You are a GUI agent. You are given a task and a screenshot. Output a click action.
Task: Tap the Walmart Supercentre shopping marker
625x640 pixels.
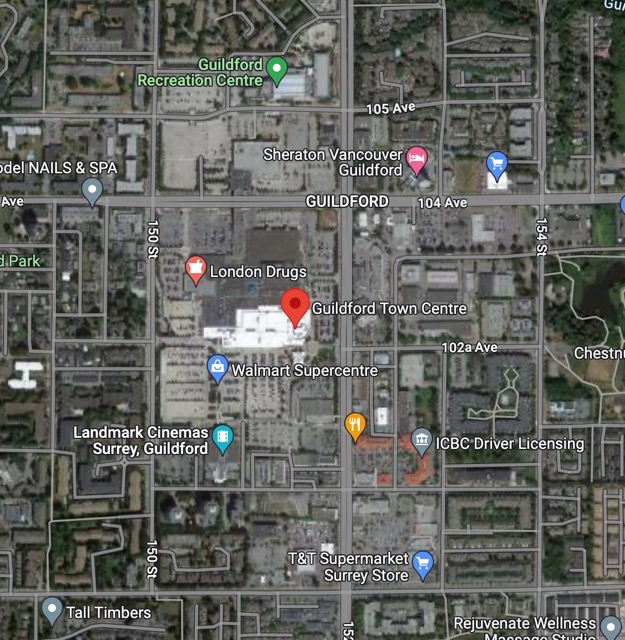217,367
